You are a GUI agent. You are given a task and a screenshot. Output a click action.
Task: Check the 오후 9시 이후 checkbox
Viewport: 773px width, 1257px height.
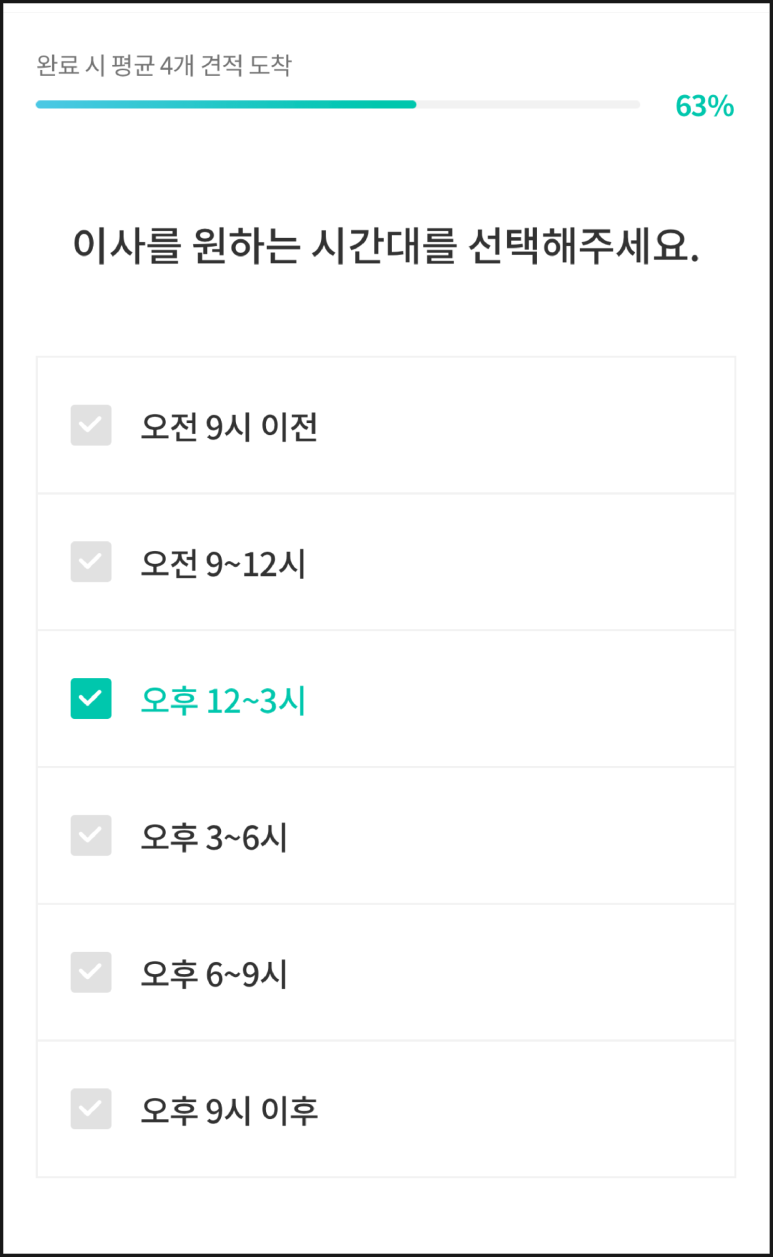(x=91, y=1109)
